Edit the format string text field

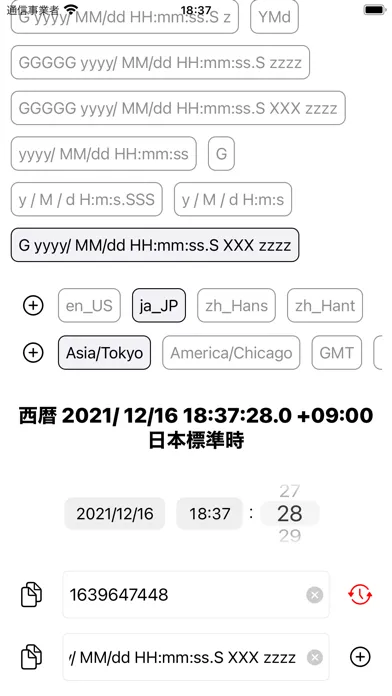(x=196, y=657)
